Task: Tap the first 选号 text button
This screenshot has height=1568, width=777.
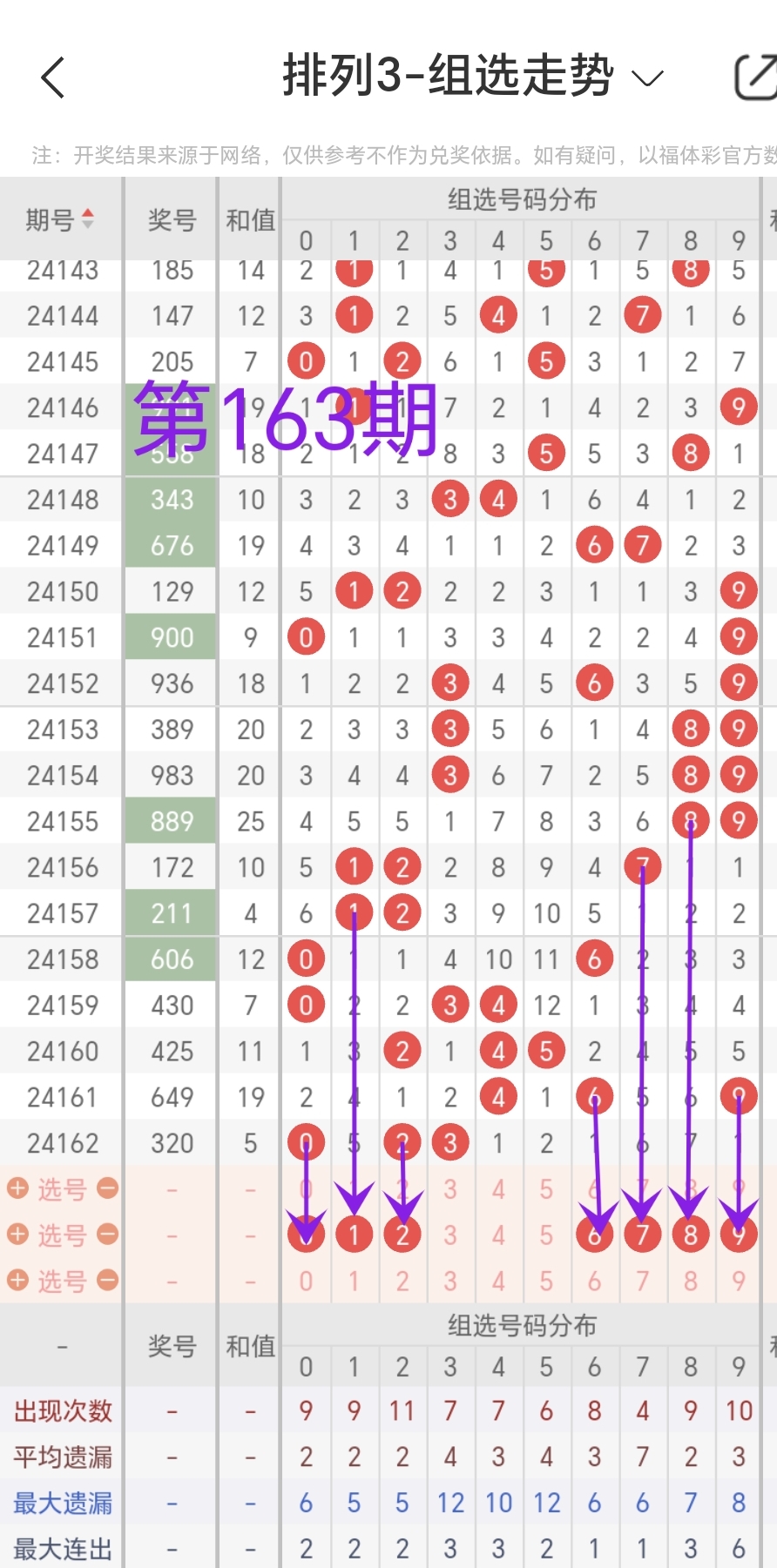Action: pyautogui.click(x=61, y=1188)
